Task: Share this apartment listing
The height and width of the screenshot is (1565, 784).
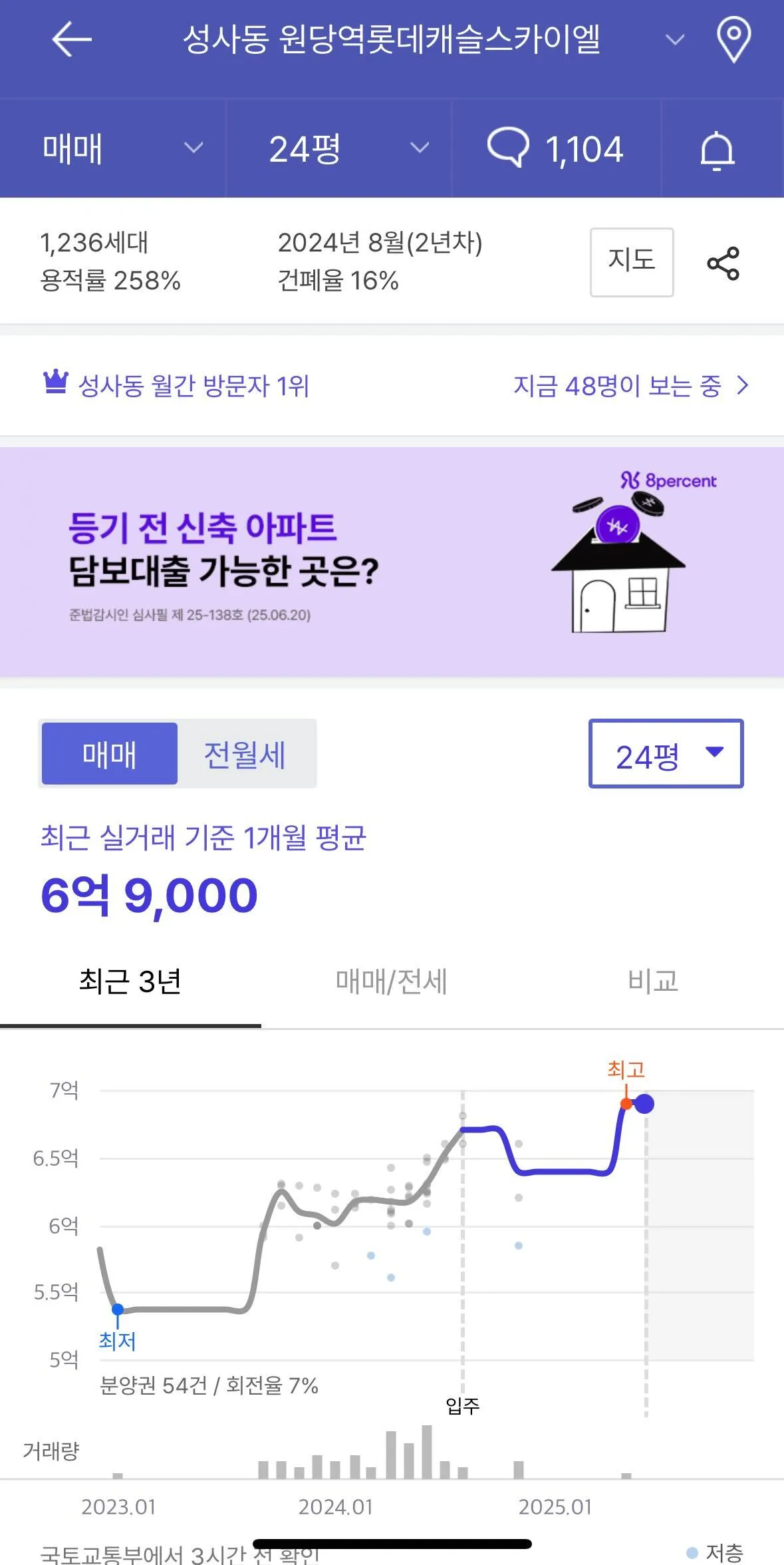Action: coord(723,263)
